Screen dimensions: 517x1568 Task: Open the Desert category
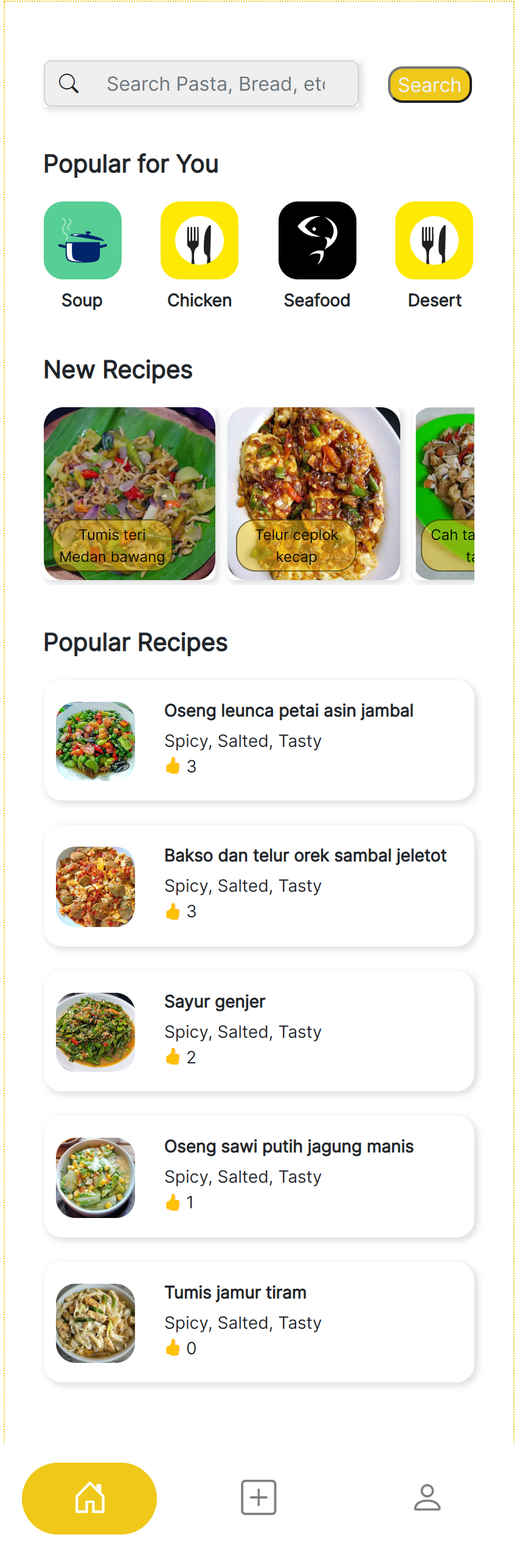434,240
